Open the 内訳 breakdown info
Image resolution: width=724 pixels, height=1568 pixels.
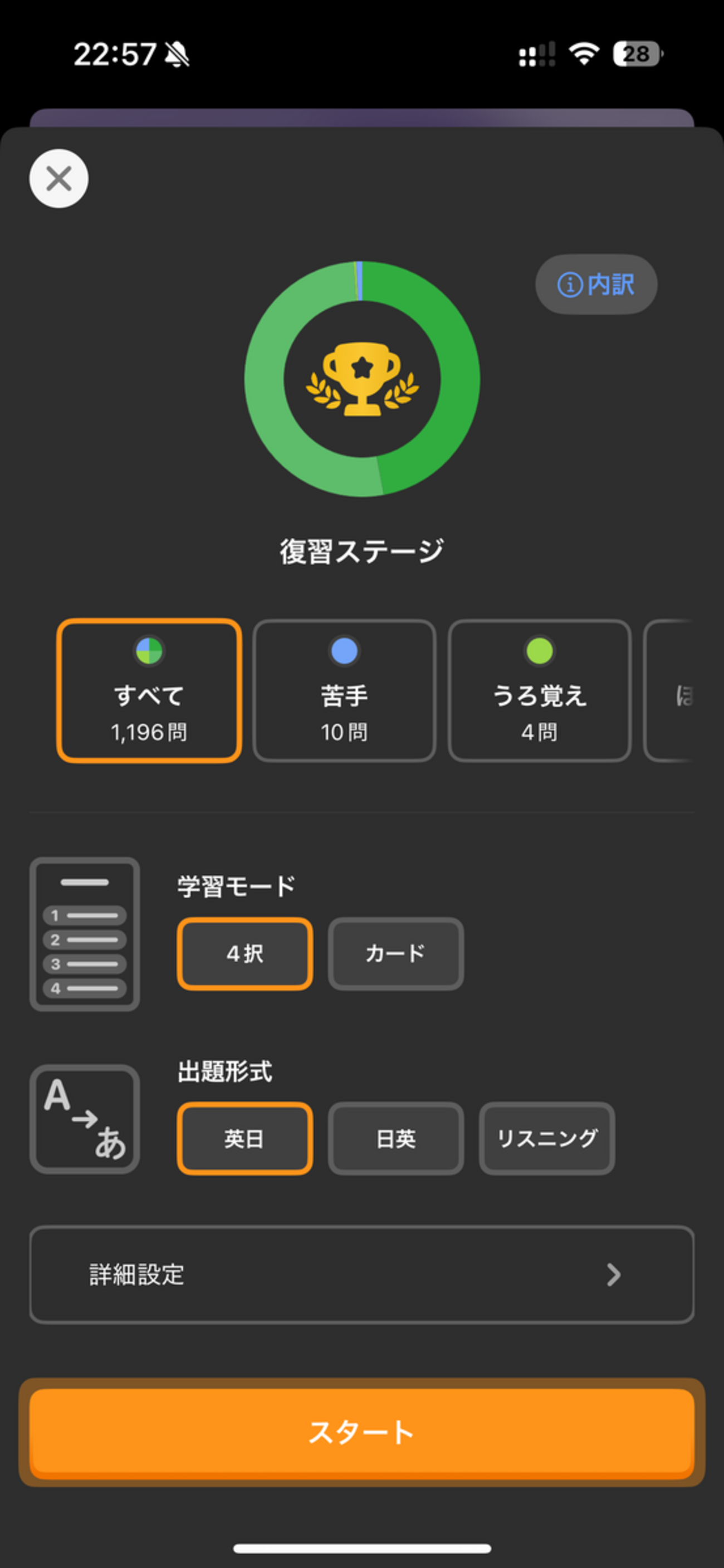pos(596,285)
